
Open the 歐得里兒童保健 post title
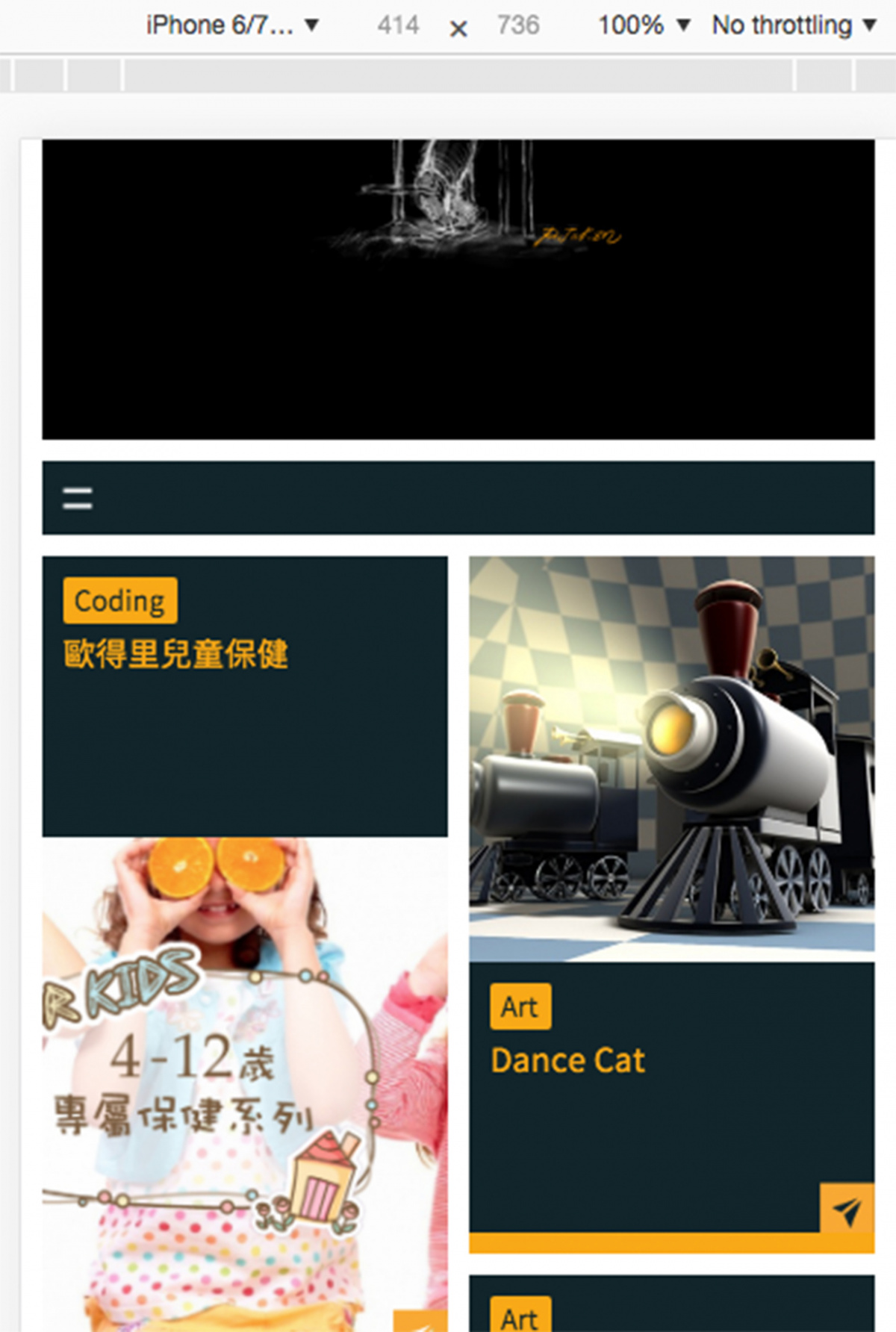click(175, 654)
